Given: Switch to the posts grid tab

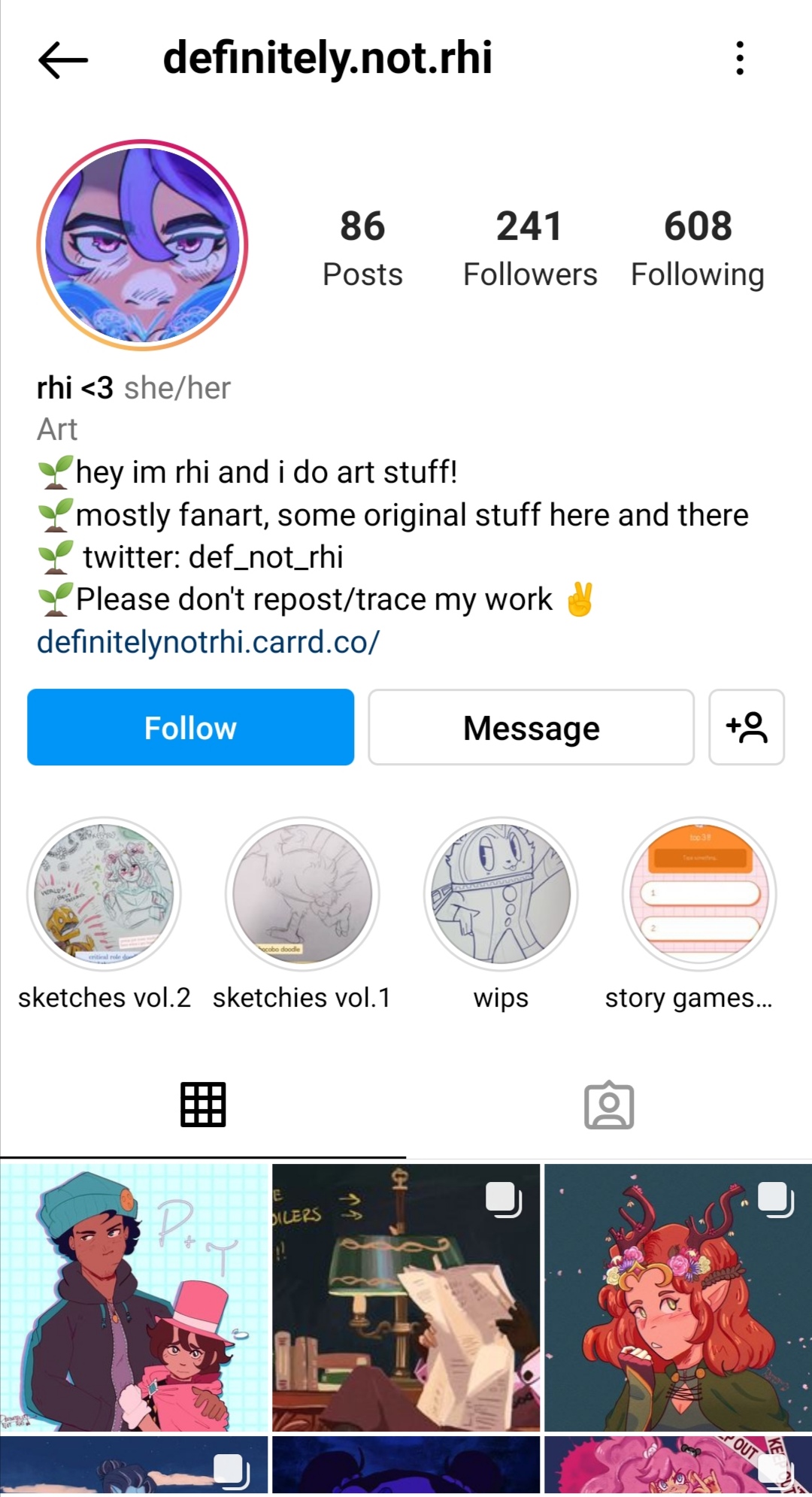Looking at the screenshot, I should pos(203,1105).
